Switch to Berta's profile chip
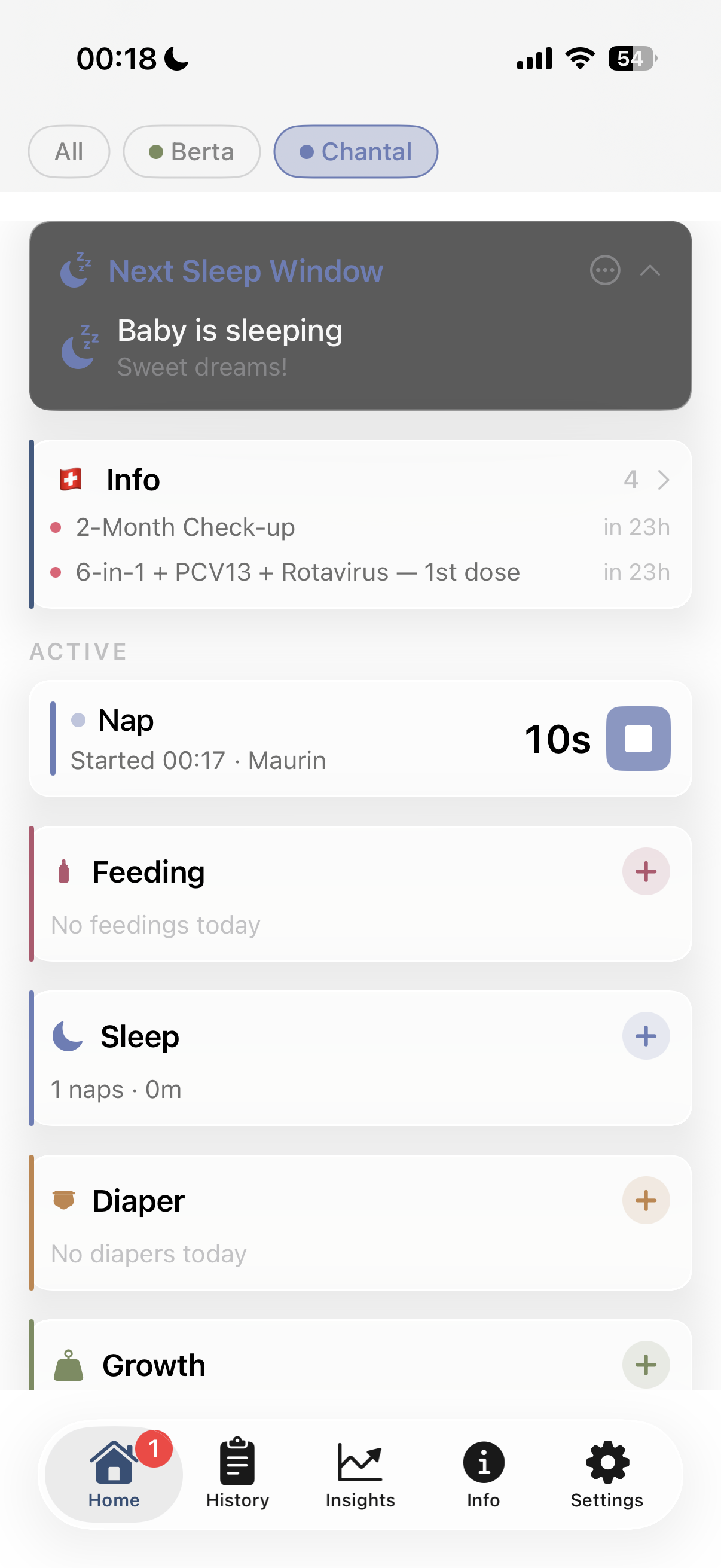This screenshot has width=721, height=1568. 191,151
